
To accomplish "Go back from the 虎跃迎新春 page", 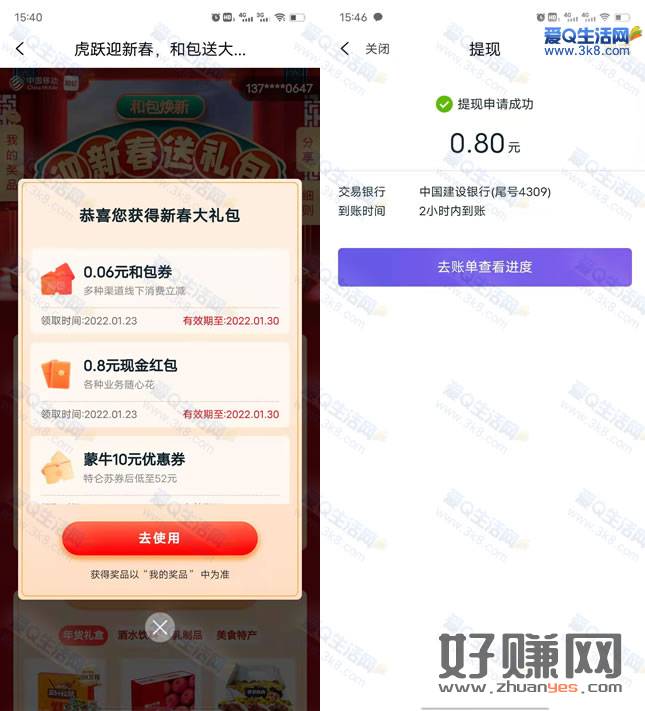I will (x=20, y=49).
